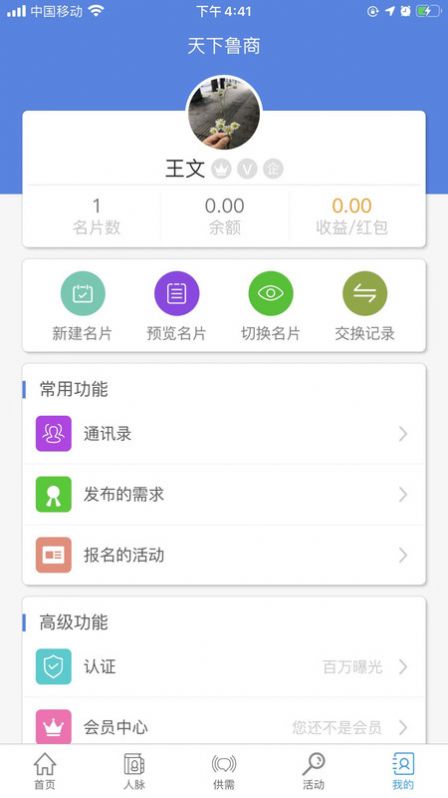Select 切换名片 to switch cards
The image size is (448, 798).
point(270,306)
